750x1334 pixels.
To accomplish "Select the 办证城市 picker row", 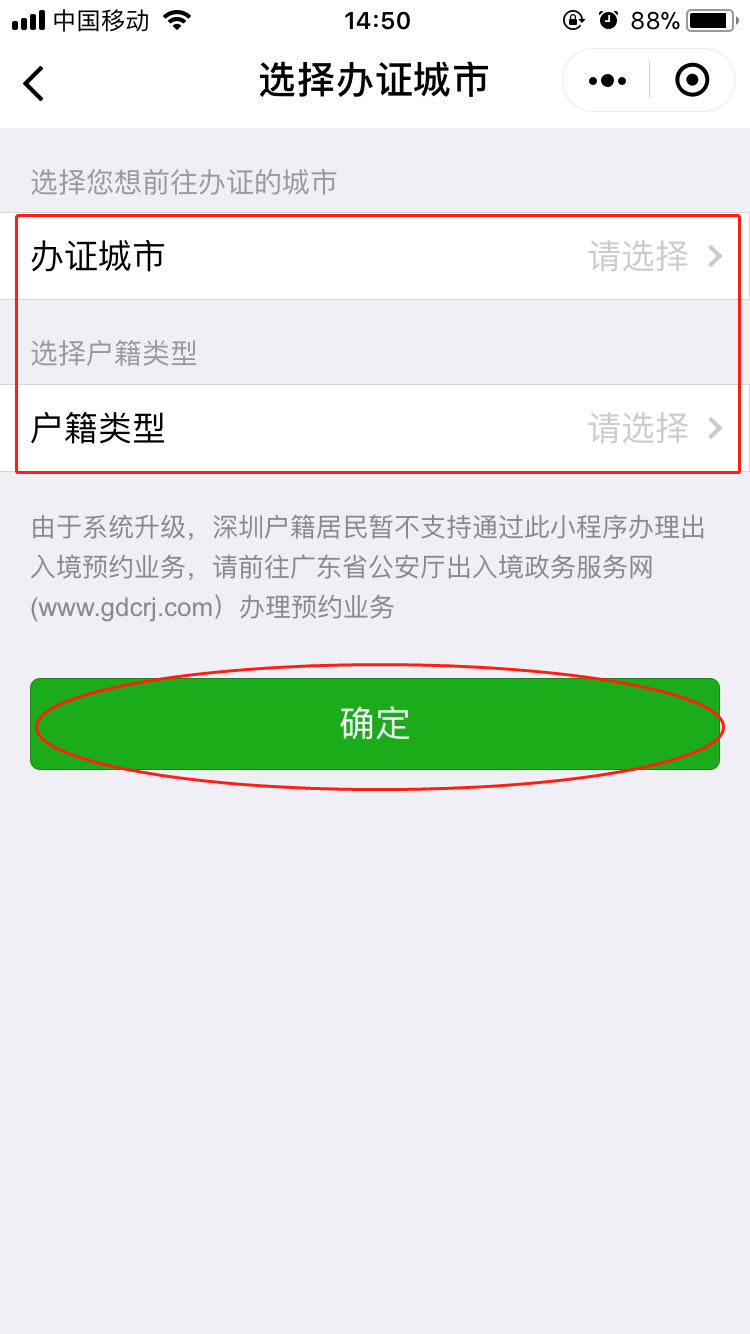I will [x=375, y=257].
